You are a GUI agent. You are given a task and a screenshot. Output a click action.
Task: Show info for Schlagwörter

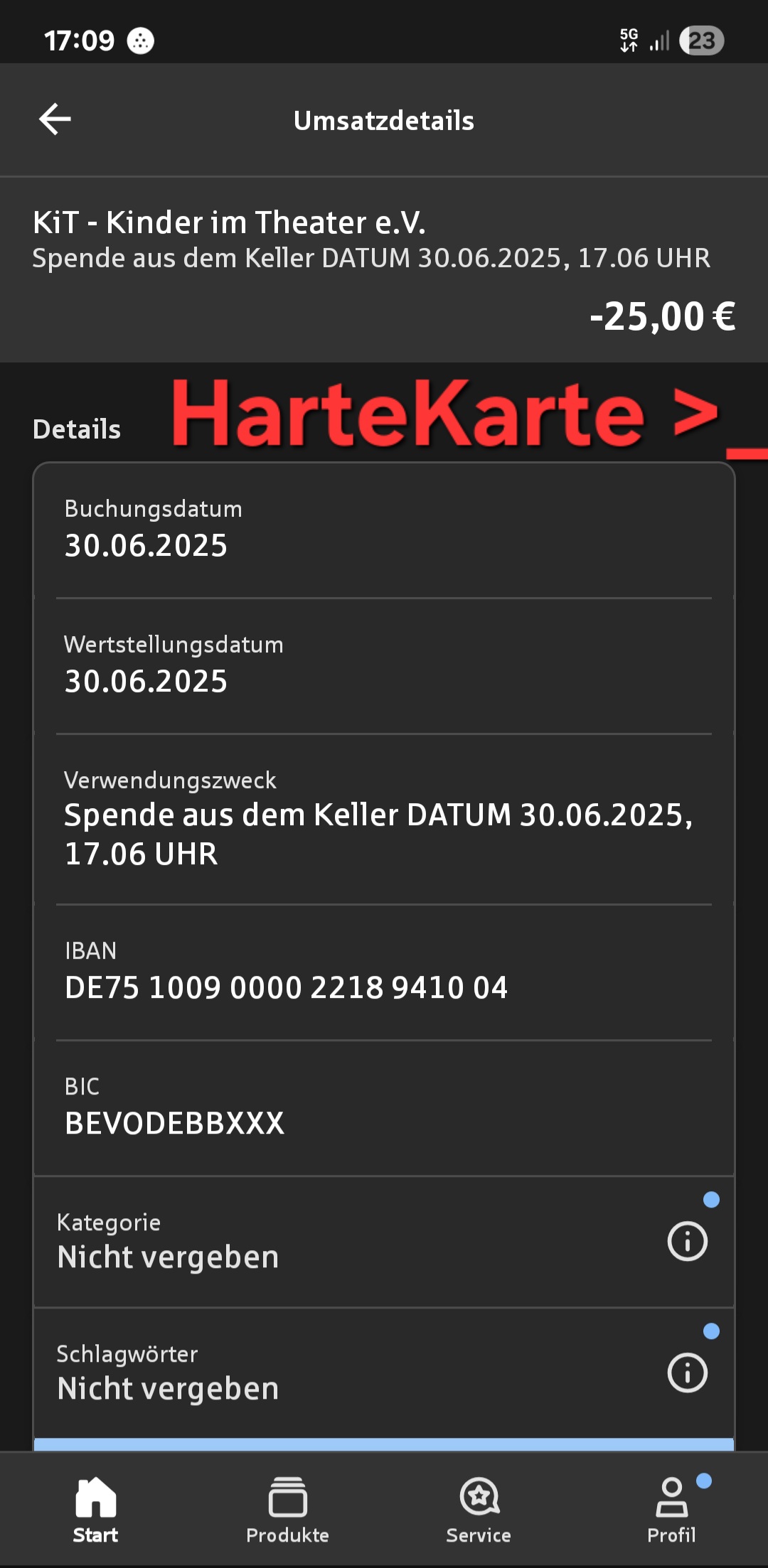point(687,1373)
